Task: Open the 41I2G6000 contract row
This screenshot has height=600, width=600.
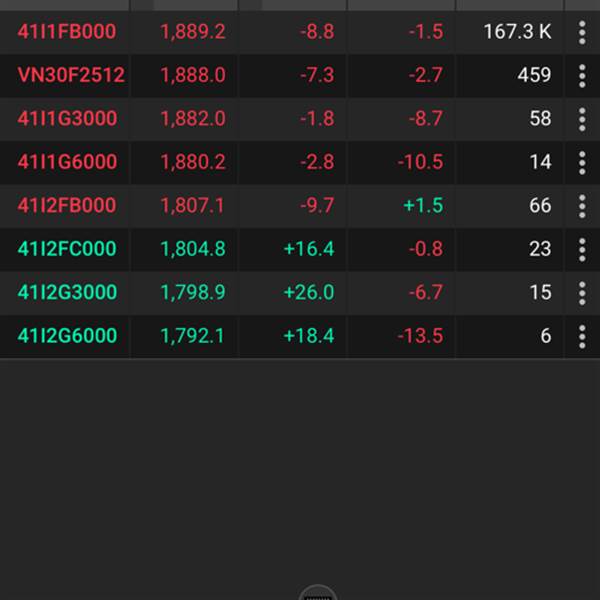Action: point(67,336)
